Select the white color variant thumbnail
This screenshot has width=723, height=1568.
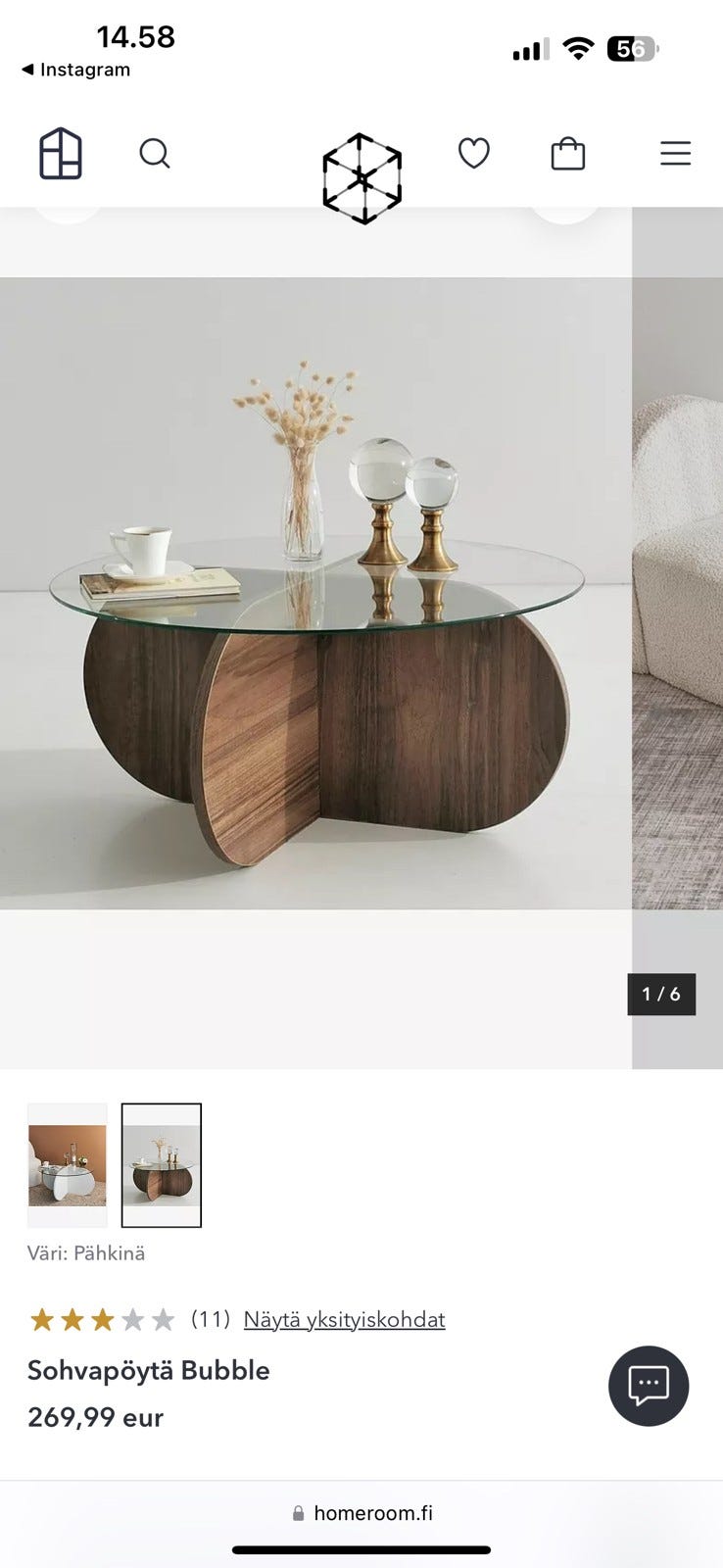[68, 1164]
